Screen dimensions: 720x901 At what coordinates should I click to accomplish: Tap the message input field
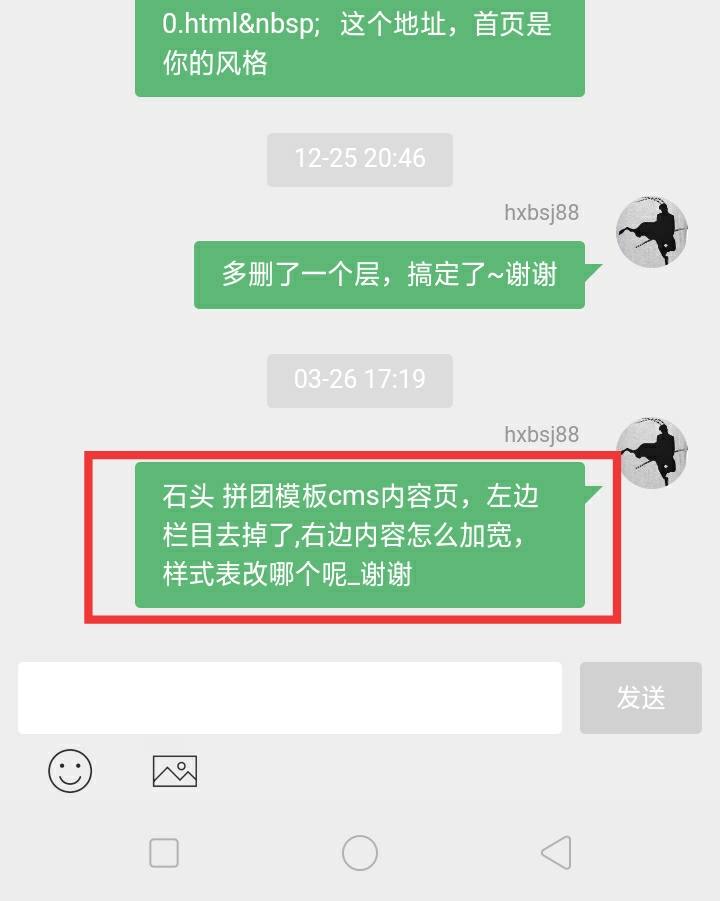click(x=289, y=697)
